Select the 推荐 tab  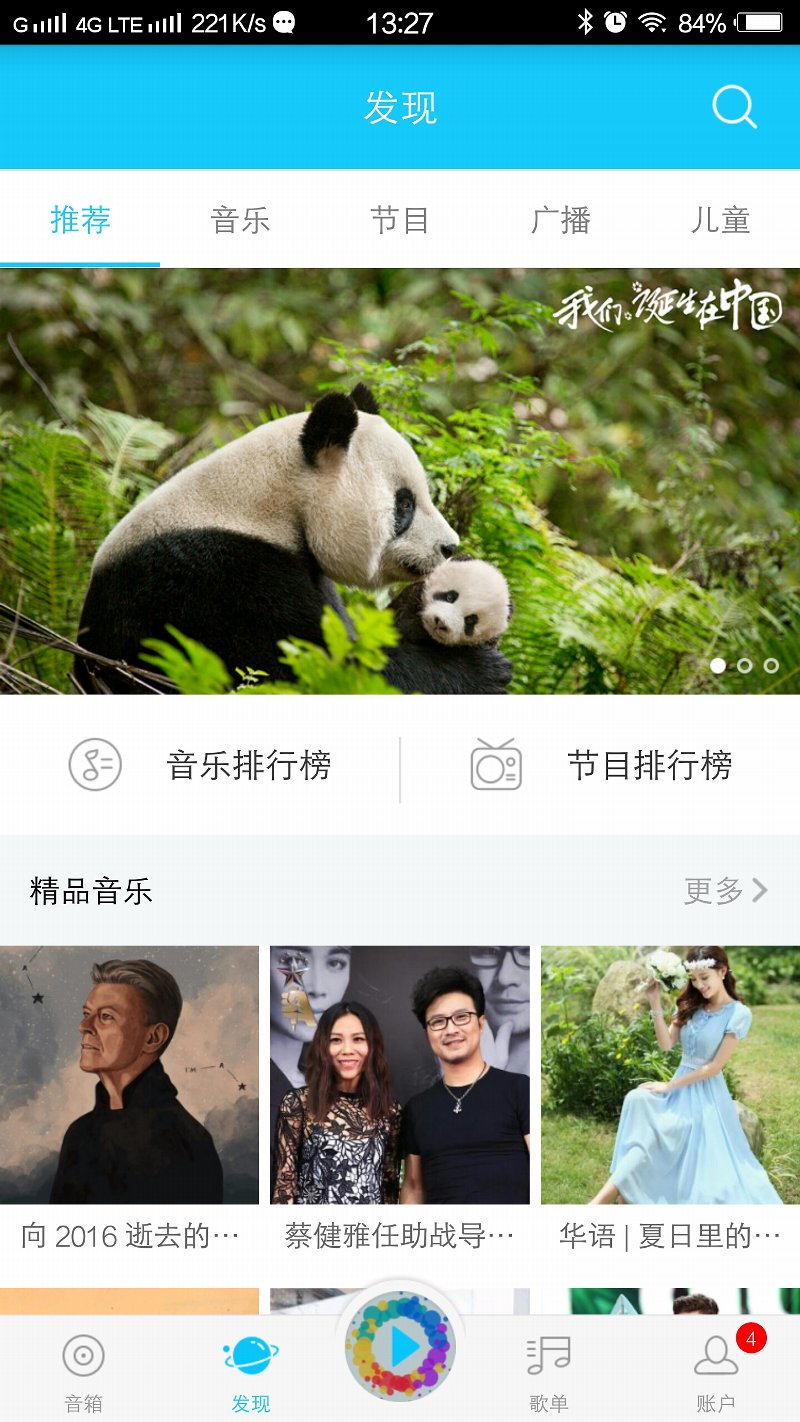point(80,220)
